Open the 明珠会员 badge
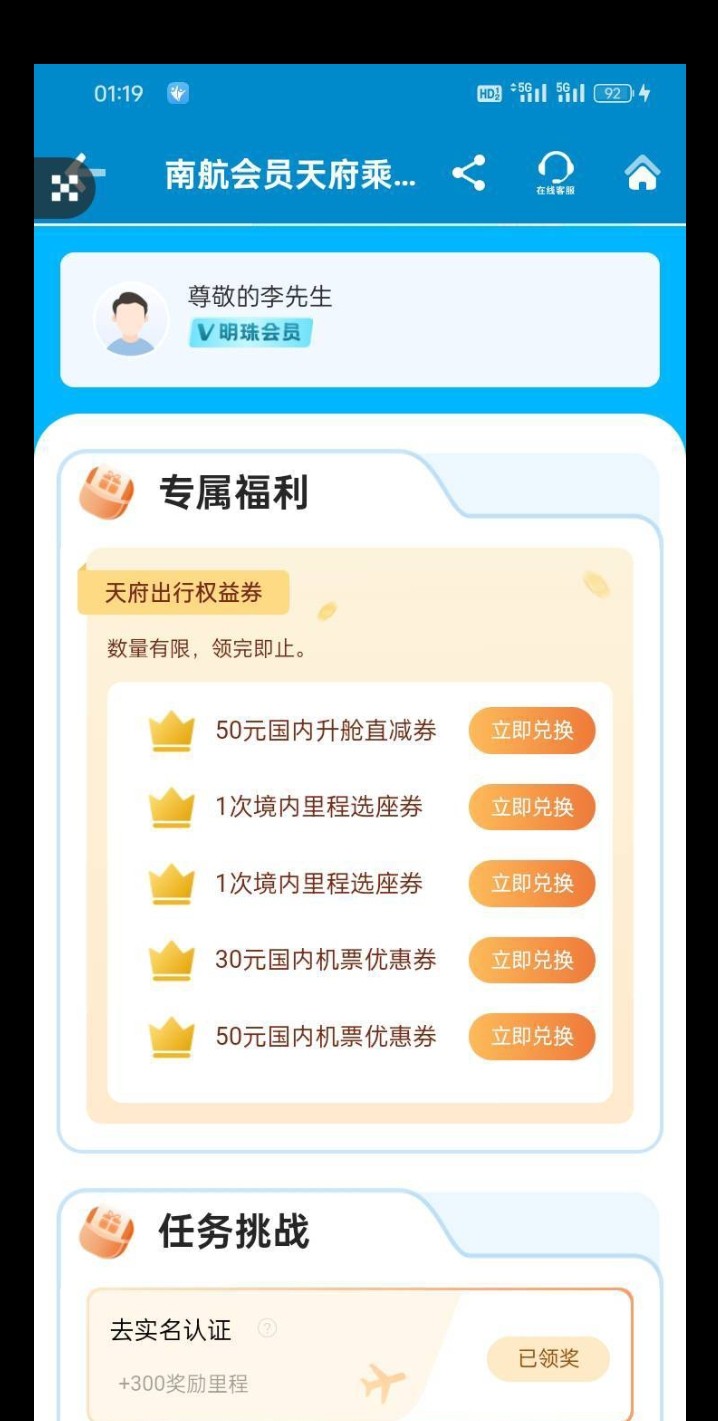The width and height of the screenshot is (718, 1421). click(250, 332)
